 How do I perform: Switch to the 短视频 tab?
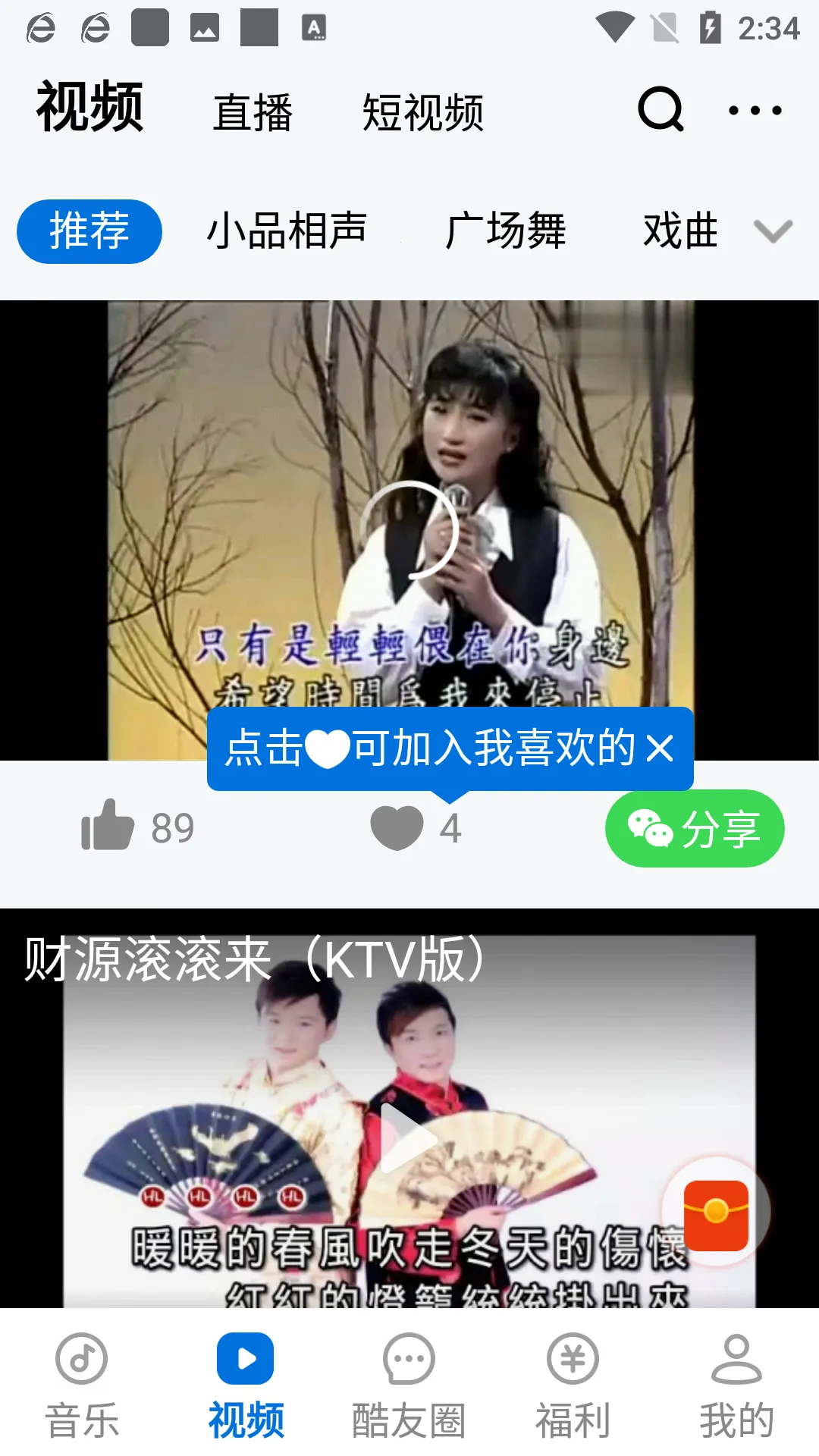point(424,112)
